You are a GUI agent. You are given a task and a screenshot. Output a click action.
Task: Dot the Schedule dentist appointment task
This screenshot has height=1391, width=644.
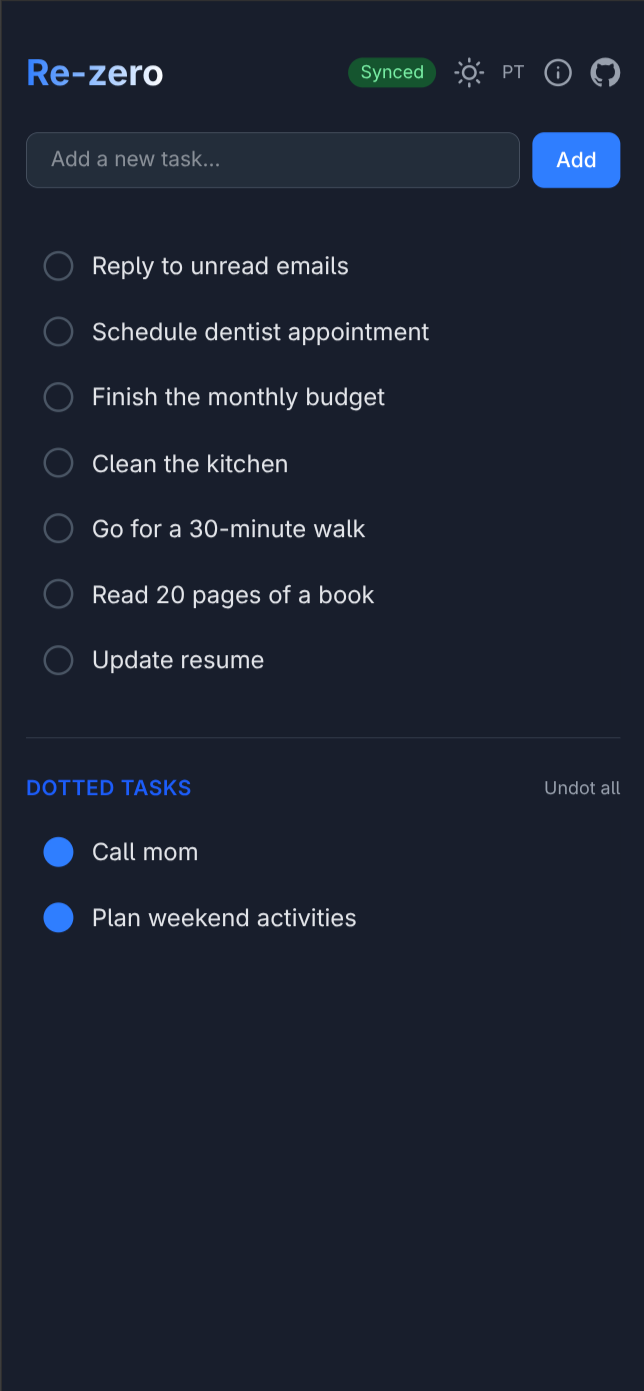tap(59, 332)
